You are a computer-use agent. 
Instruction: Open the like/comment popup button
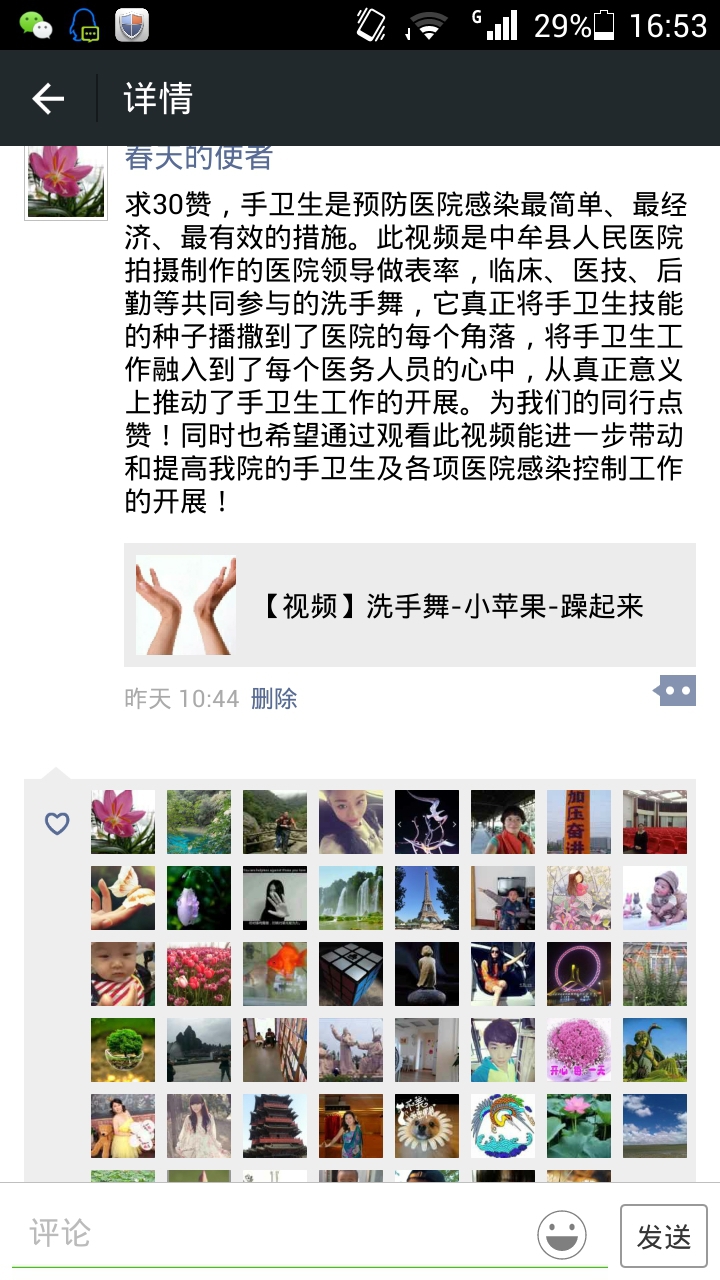click(x=675, y=690)
